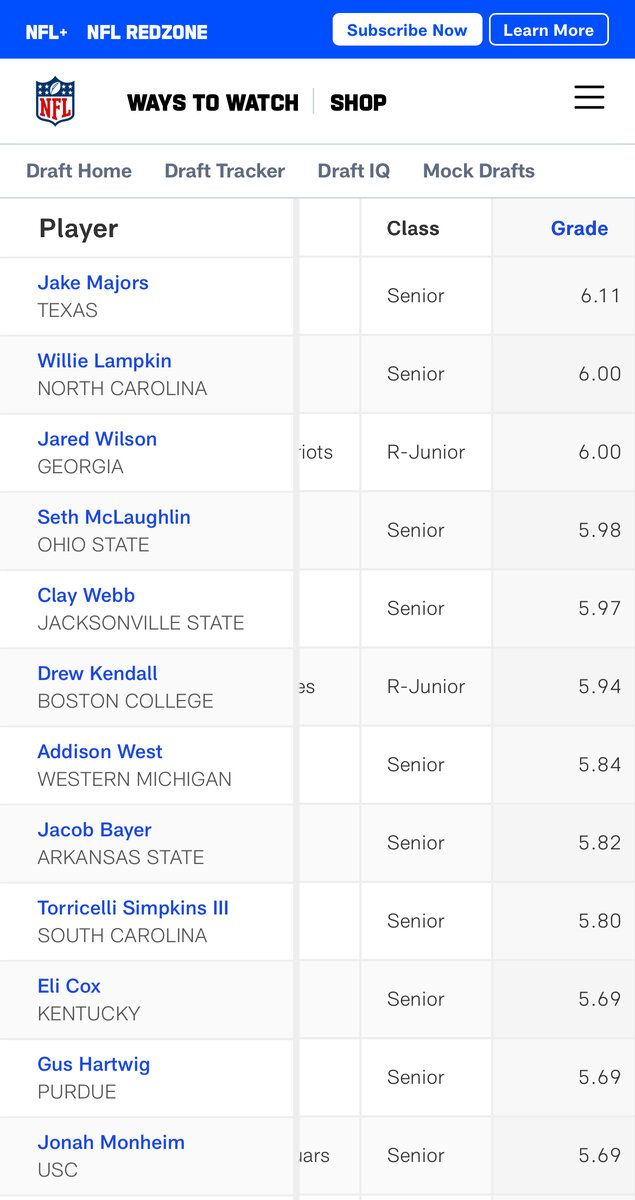
Task: Switch to the Draft Home tab
Action: (79, 171)
